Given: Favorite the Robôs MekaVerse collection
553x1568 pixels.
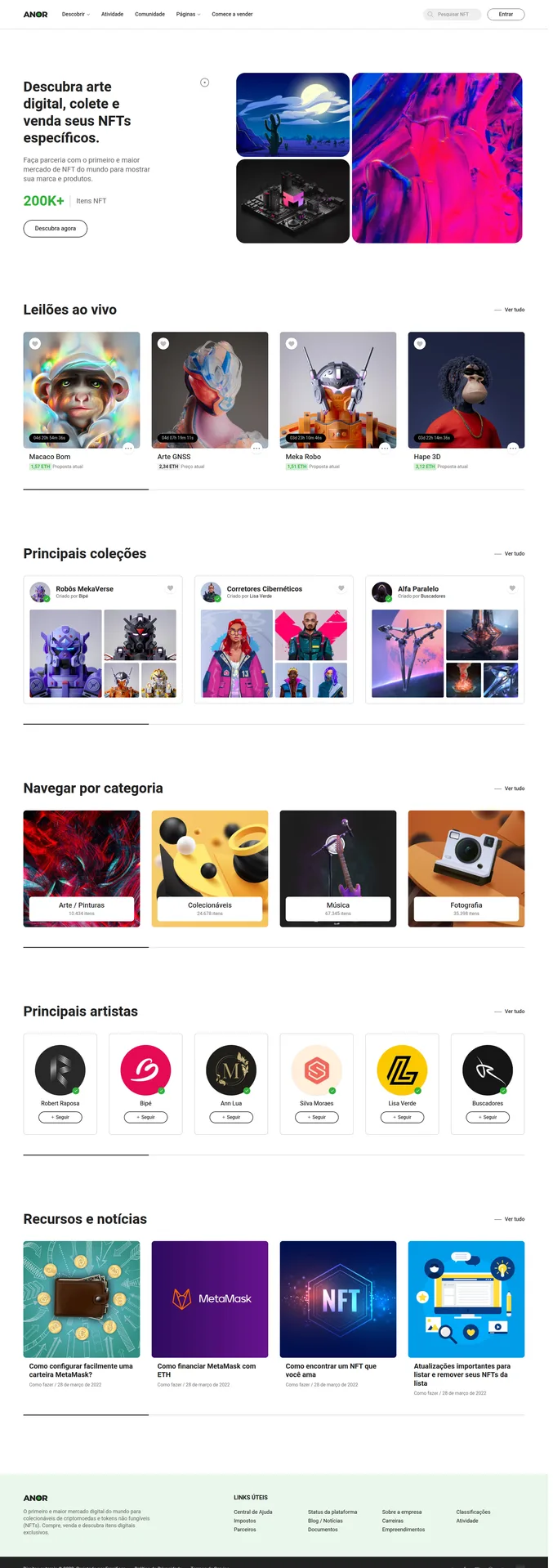Looking at the screenshot, I should tap(171, 588).
